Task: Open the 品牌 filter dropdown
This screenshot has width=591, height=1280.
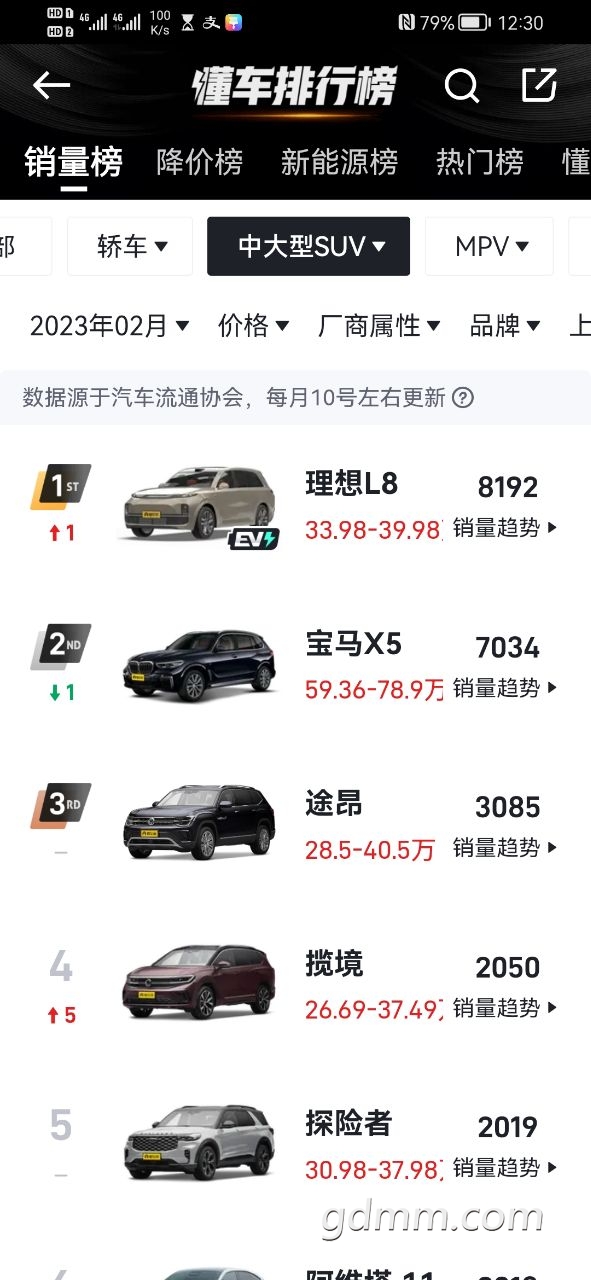Action: pos(506,325)
